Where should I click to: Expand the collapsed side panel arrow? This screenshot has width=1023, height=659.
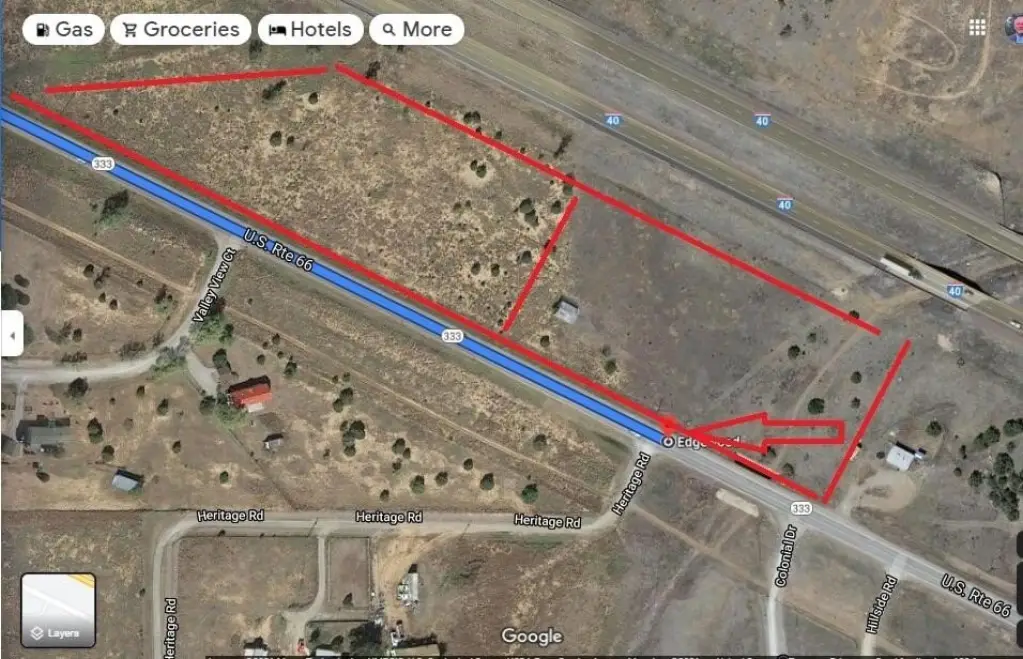coord(12,334)
